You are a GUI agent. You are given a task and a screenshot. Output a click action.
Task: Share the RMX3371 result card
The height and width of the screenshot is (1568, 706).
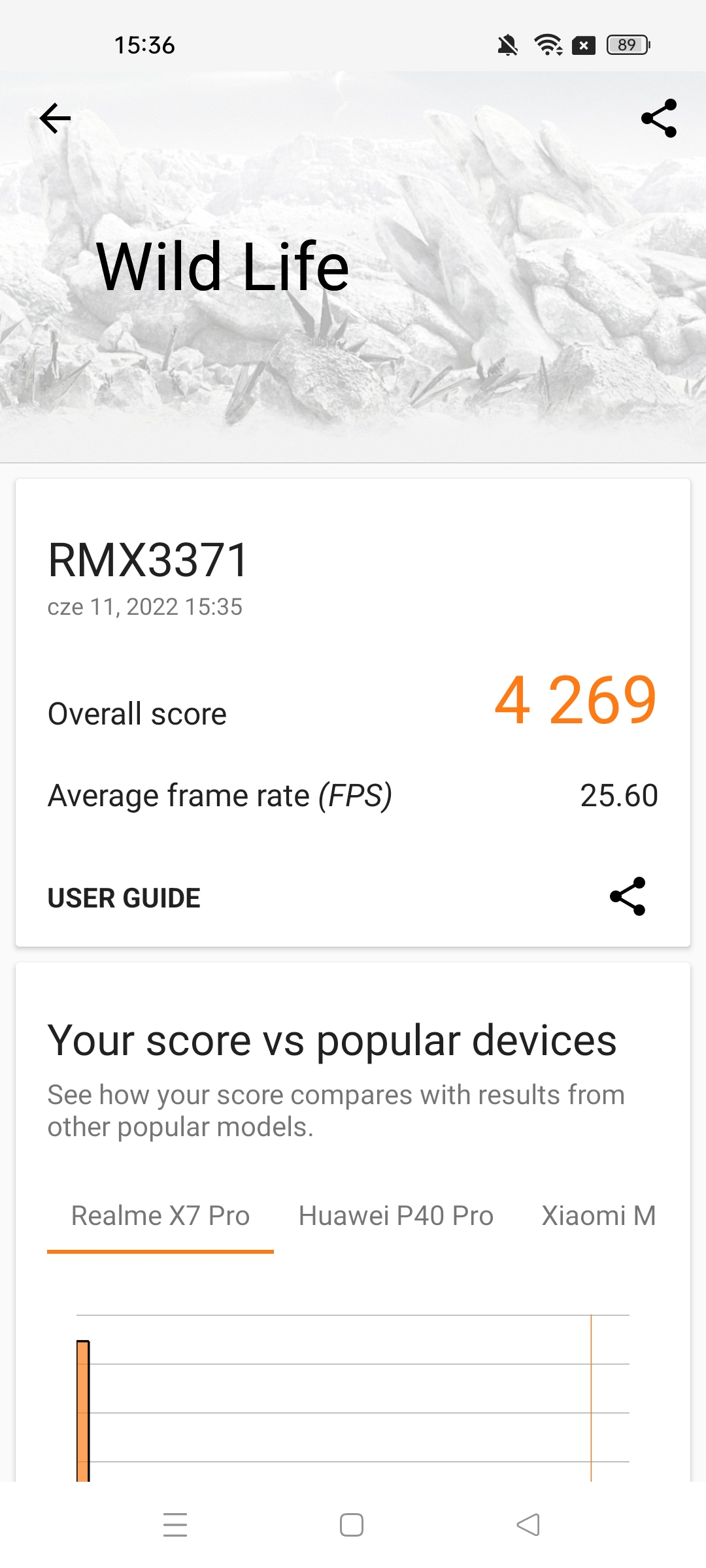coord(627,896)
